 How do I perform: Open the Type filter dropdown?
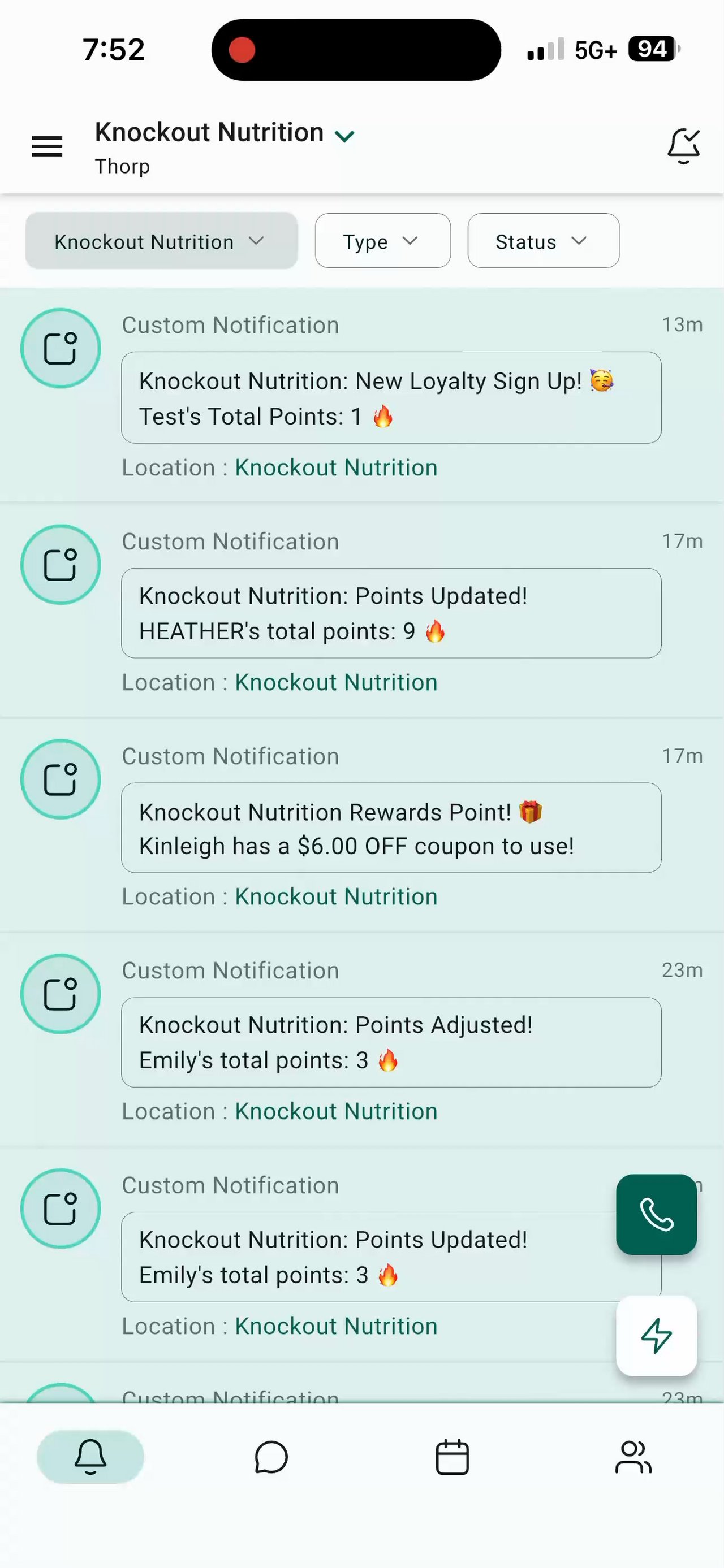pos(382,241)
